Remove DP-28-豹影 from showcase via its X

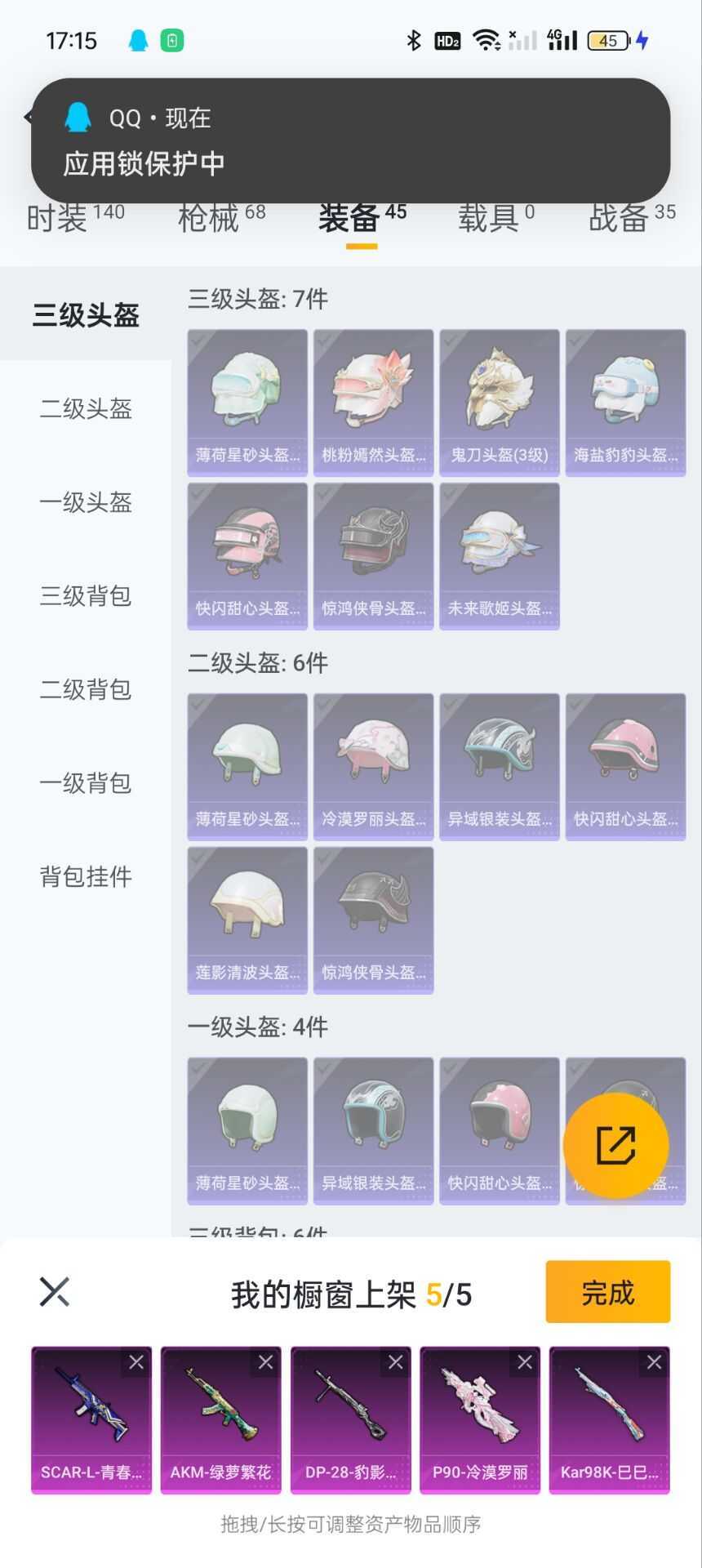[395, 1362]
